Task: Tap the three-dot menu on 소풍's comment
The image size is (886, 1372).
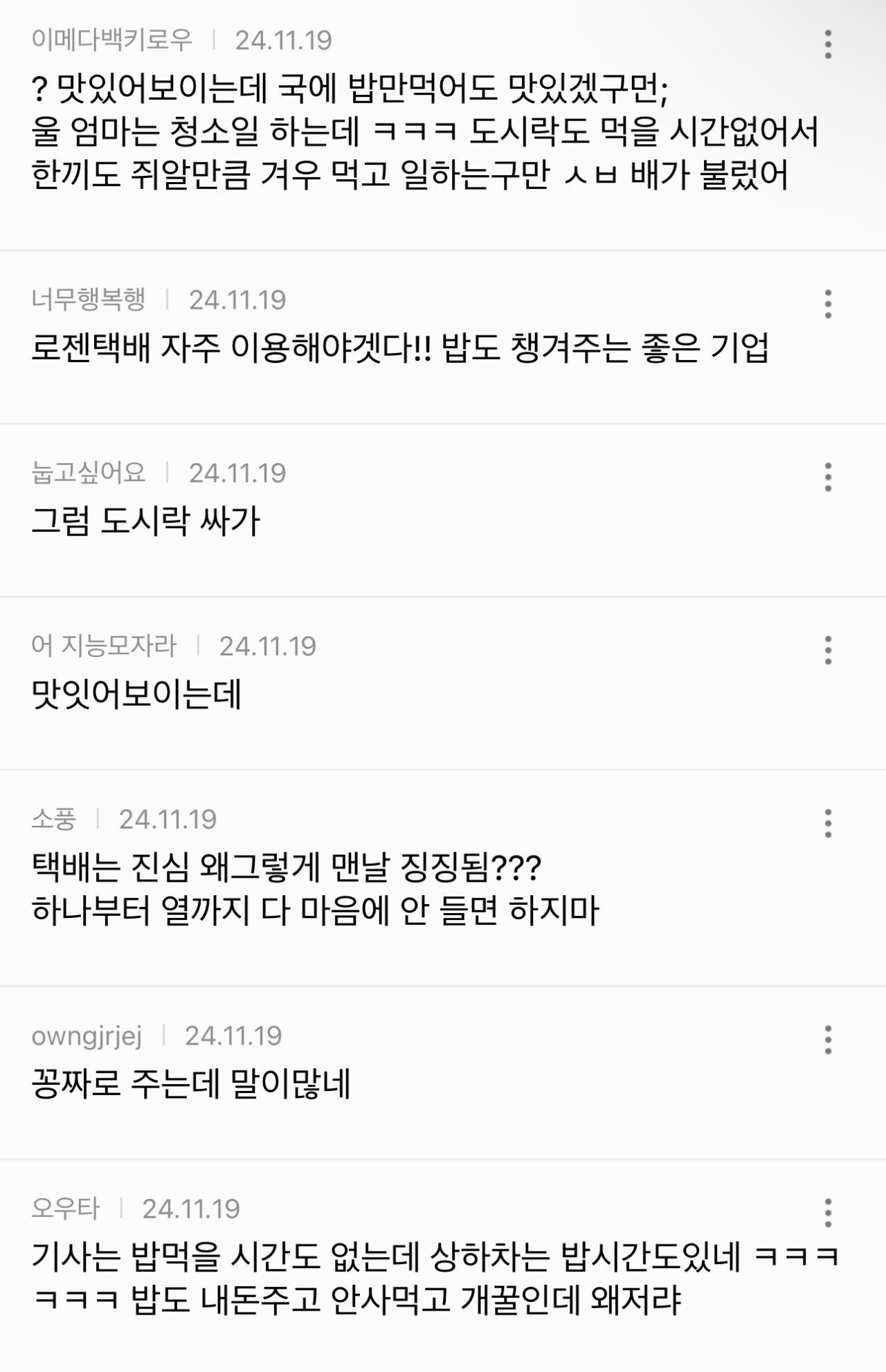Action: [x=828, y=823]
